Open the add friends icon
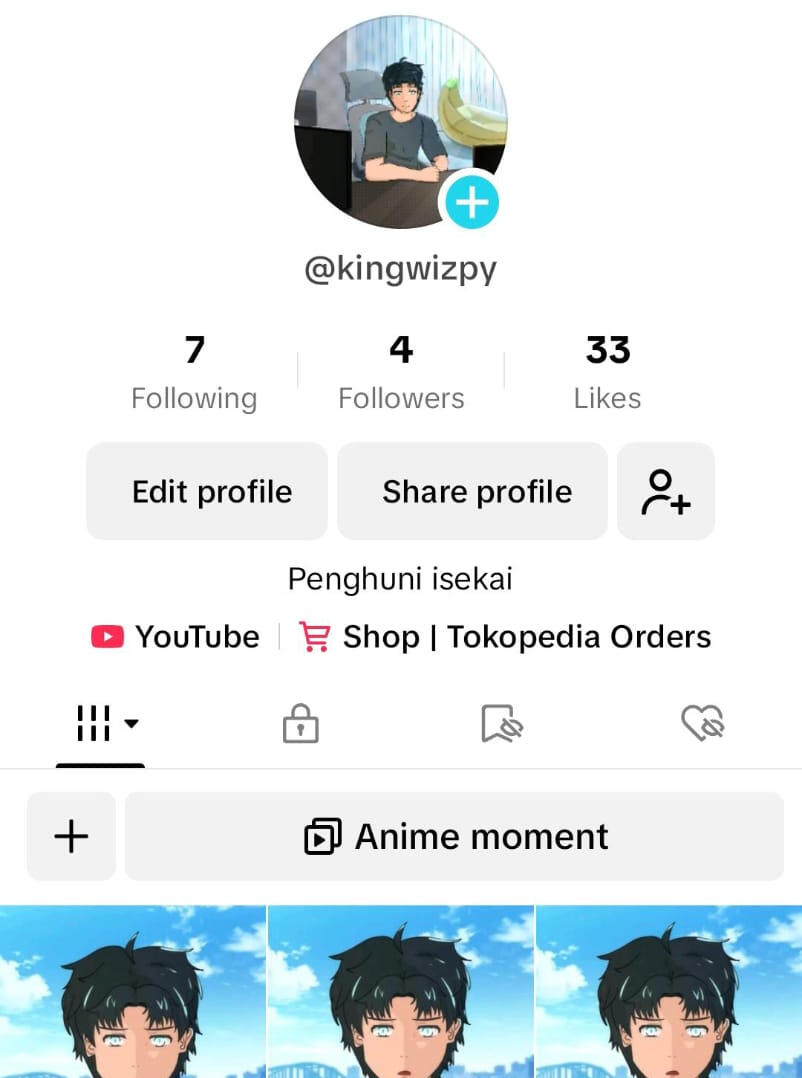This screenshot has height=1078, width=802. [666, 491]
